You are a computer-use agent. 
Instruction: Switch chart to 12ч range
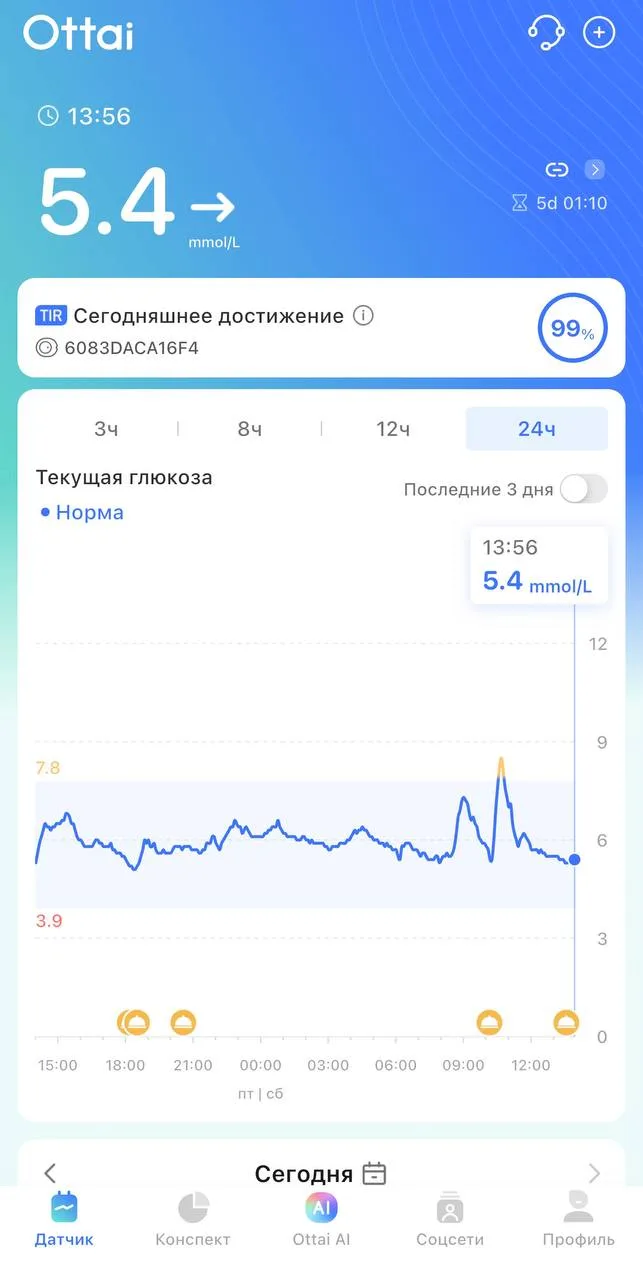(x=393, y=429)
